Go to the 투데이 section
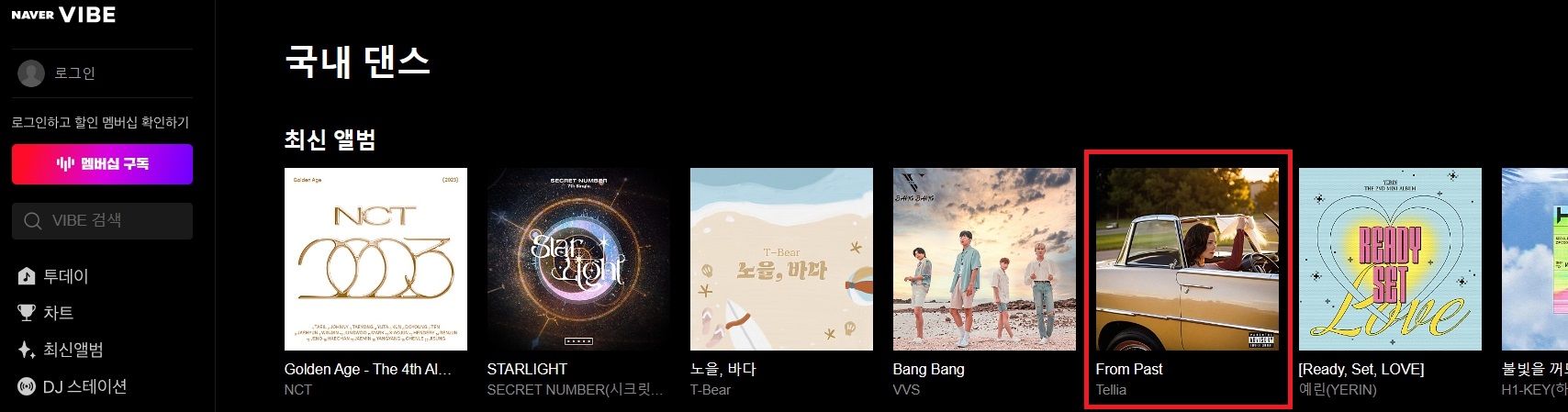 65,276
